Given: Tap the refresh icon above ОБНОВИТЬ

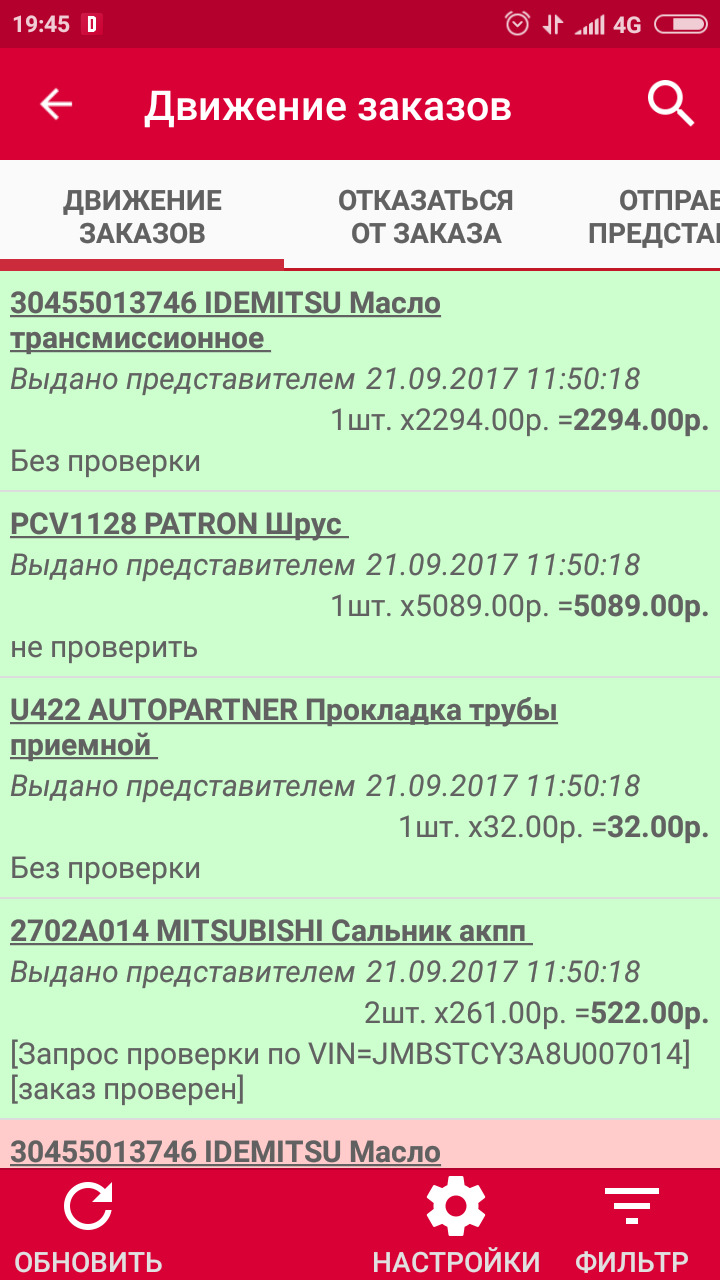Looking at the screenshot, I should (90, 1207).
